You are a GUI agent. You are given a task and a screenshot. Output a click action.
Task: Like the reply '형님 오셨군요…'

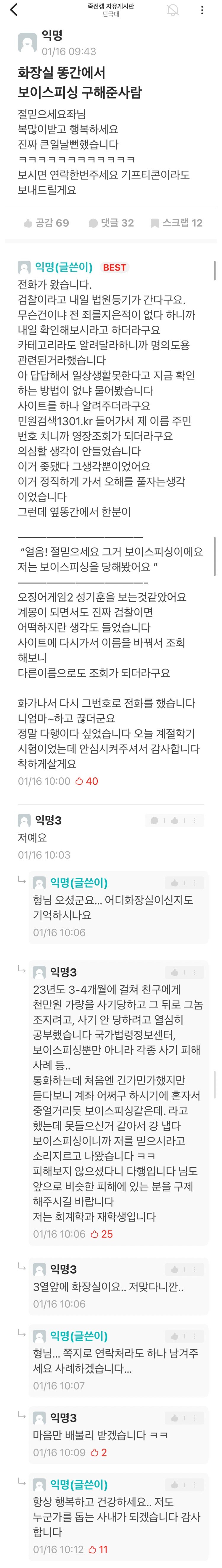pyautogui.click(x=175, y=883)
